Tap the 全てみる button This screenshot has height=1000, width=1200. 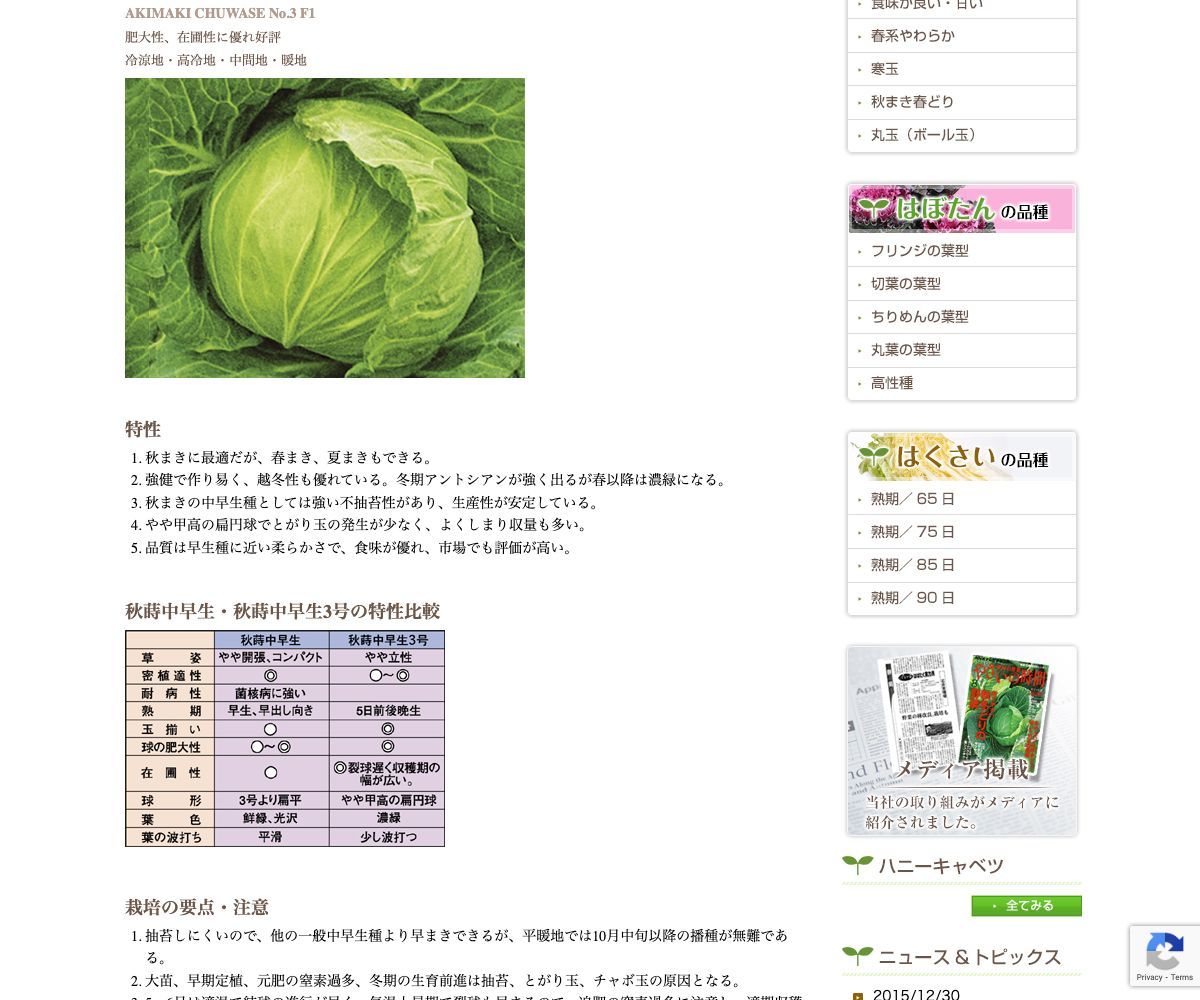tap(1026, 906)
